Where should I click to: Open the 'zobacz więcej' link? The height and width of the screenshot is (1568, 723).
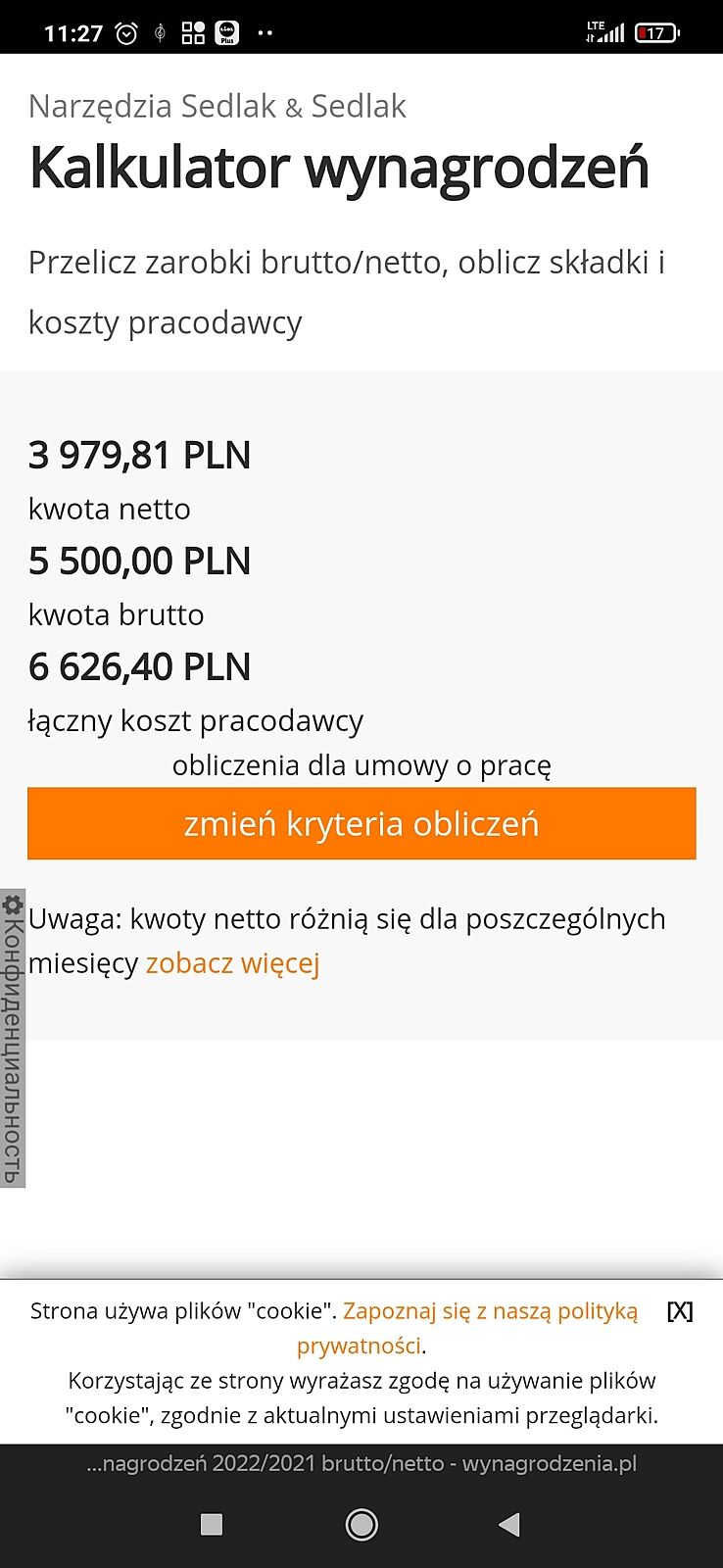pyautogui.click(x=233, y=963)
